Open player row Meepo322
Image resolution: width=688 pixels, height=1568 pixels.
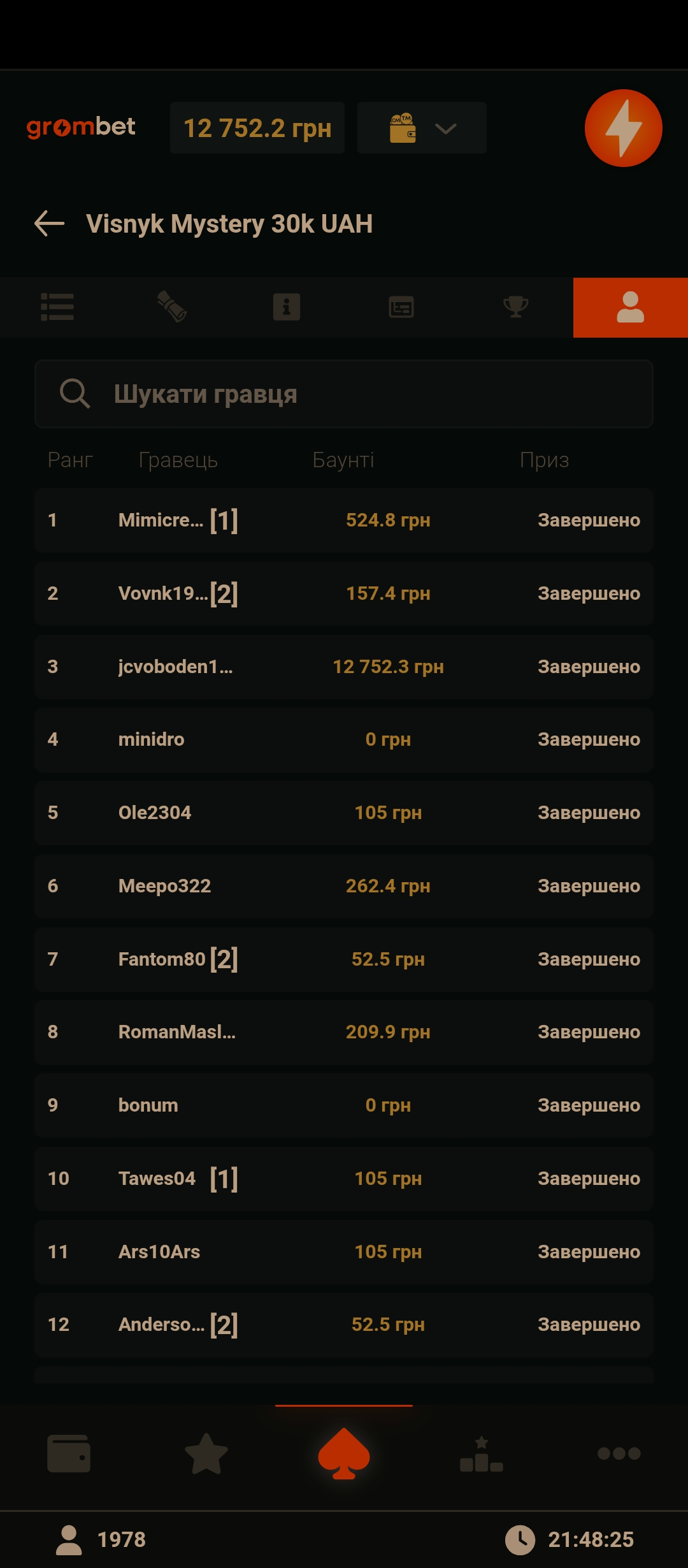[x=344, y=886]
